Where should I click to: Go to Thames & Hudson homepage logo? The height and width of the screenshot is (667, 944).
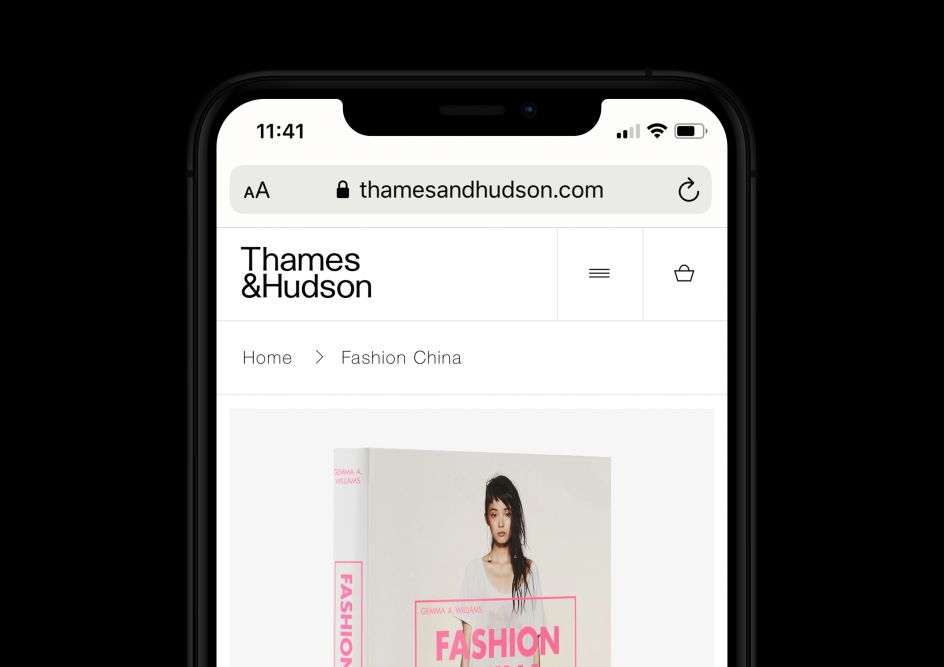[x=306, y=273]
